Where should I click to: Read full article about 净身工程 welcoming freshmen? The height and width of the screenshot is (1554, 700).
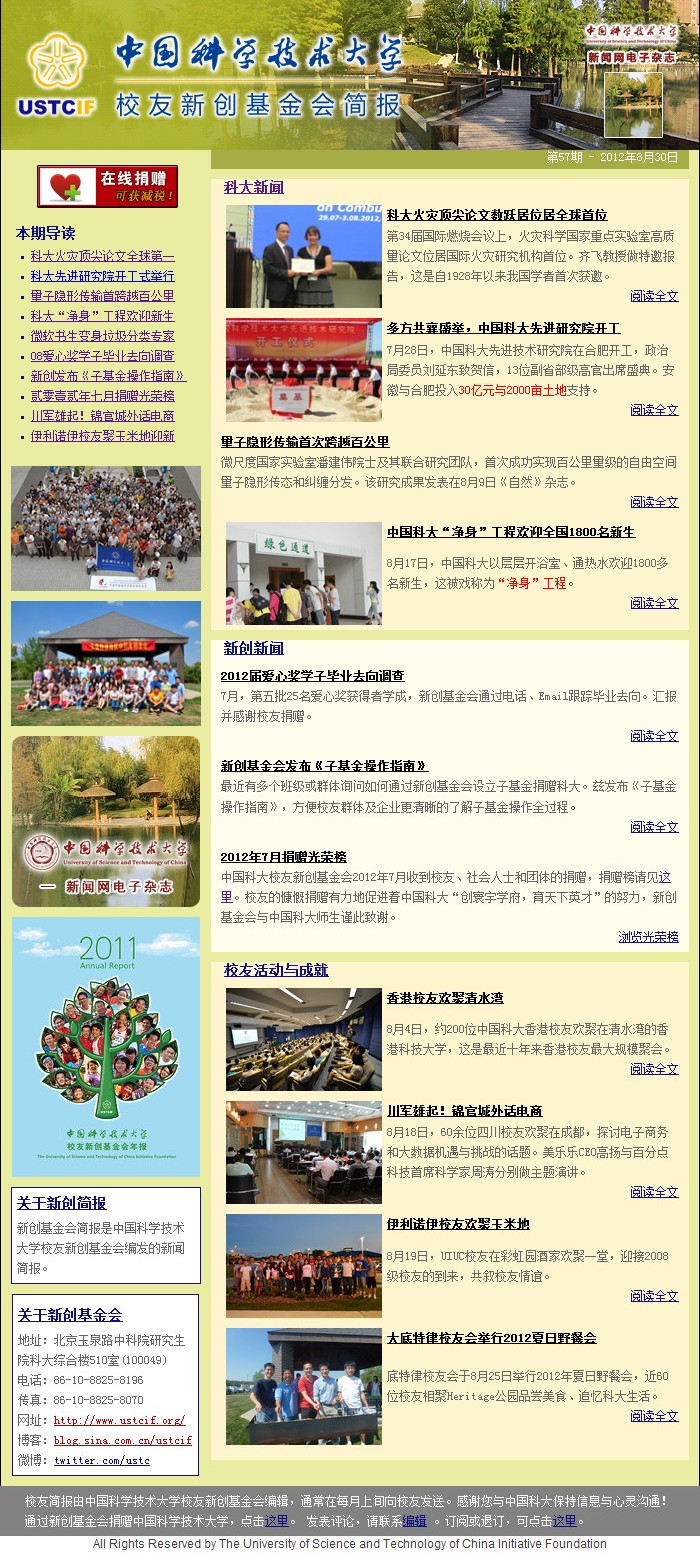click(x=654, y=603)
